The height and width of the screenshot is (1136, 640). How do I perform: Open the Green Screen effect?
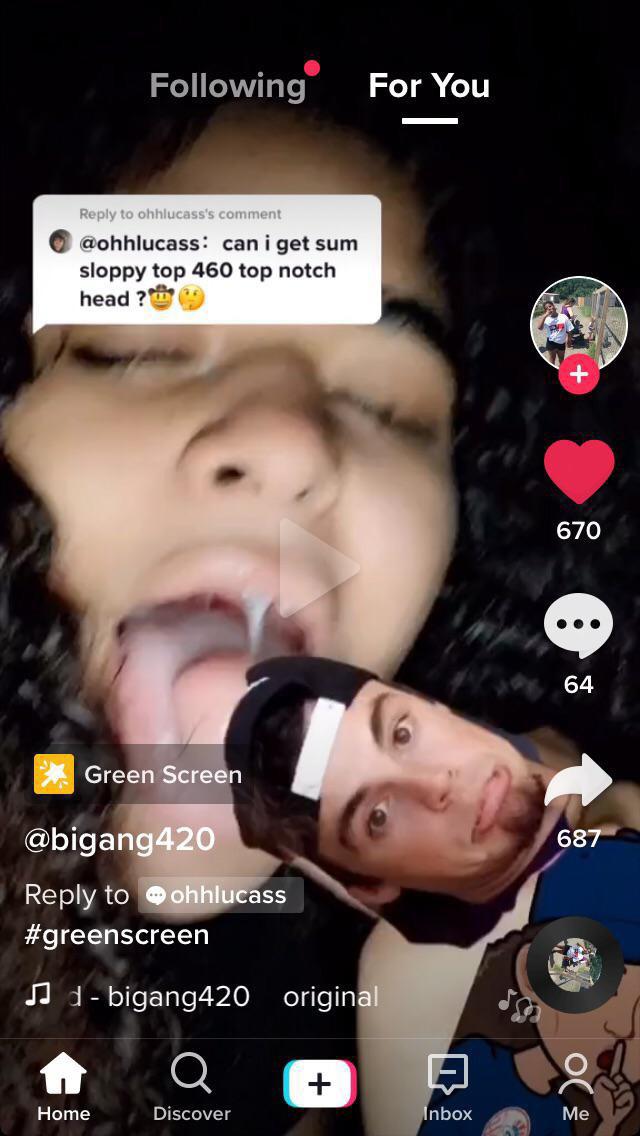point(138,775)
